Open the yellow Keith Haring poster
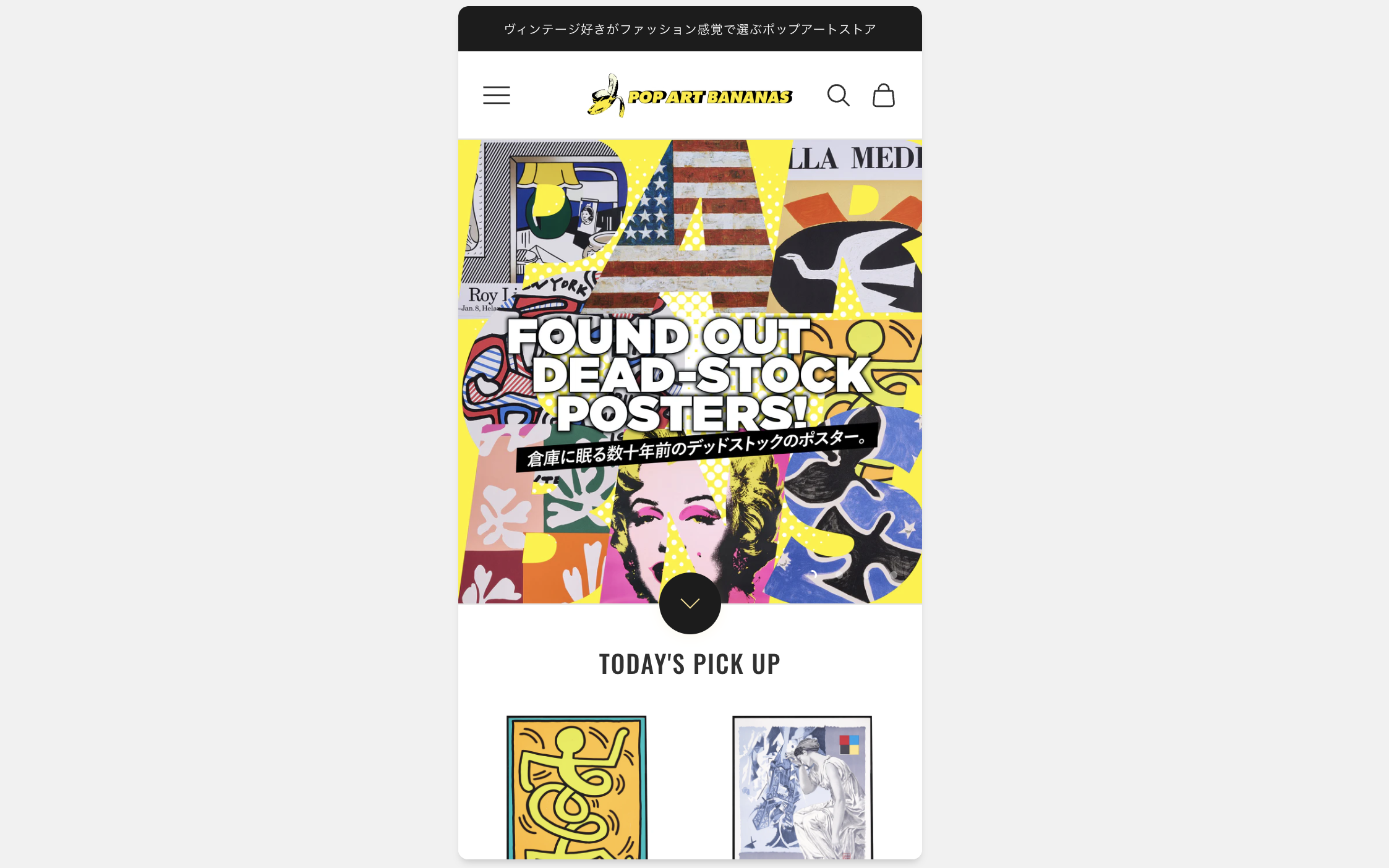The height and width of the screenshot is (868, 1389). [x=576, y=787]
